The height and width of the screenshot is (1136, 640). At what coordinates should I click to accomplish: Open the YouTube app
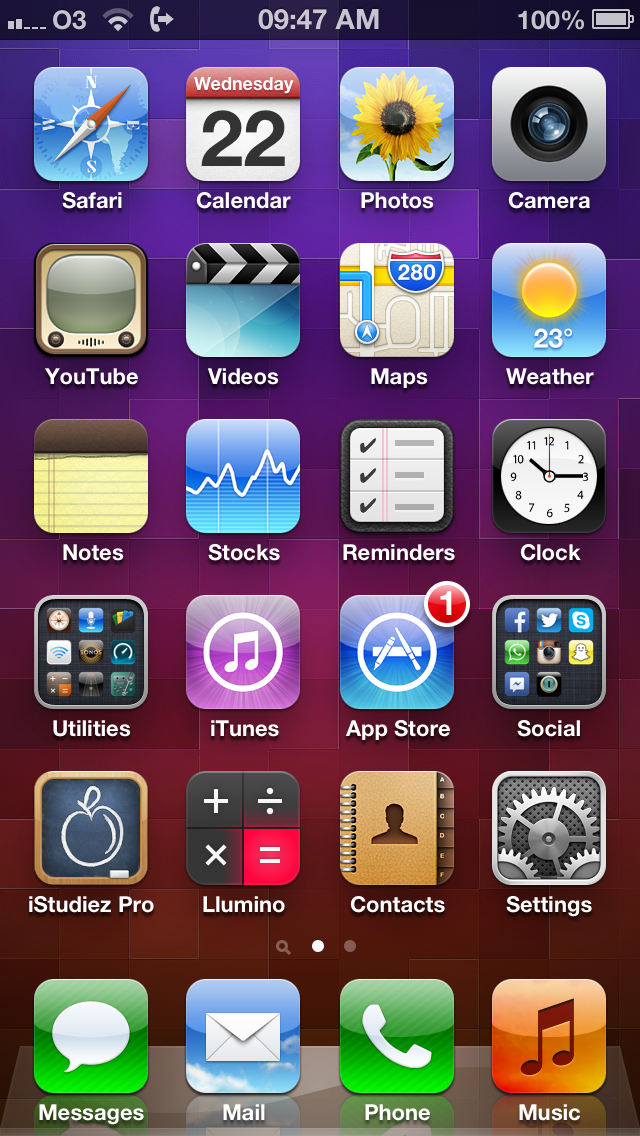click(x=91, y=300)
